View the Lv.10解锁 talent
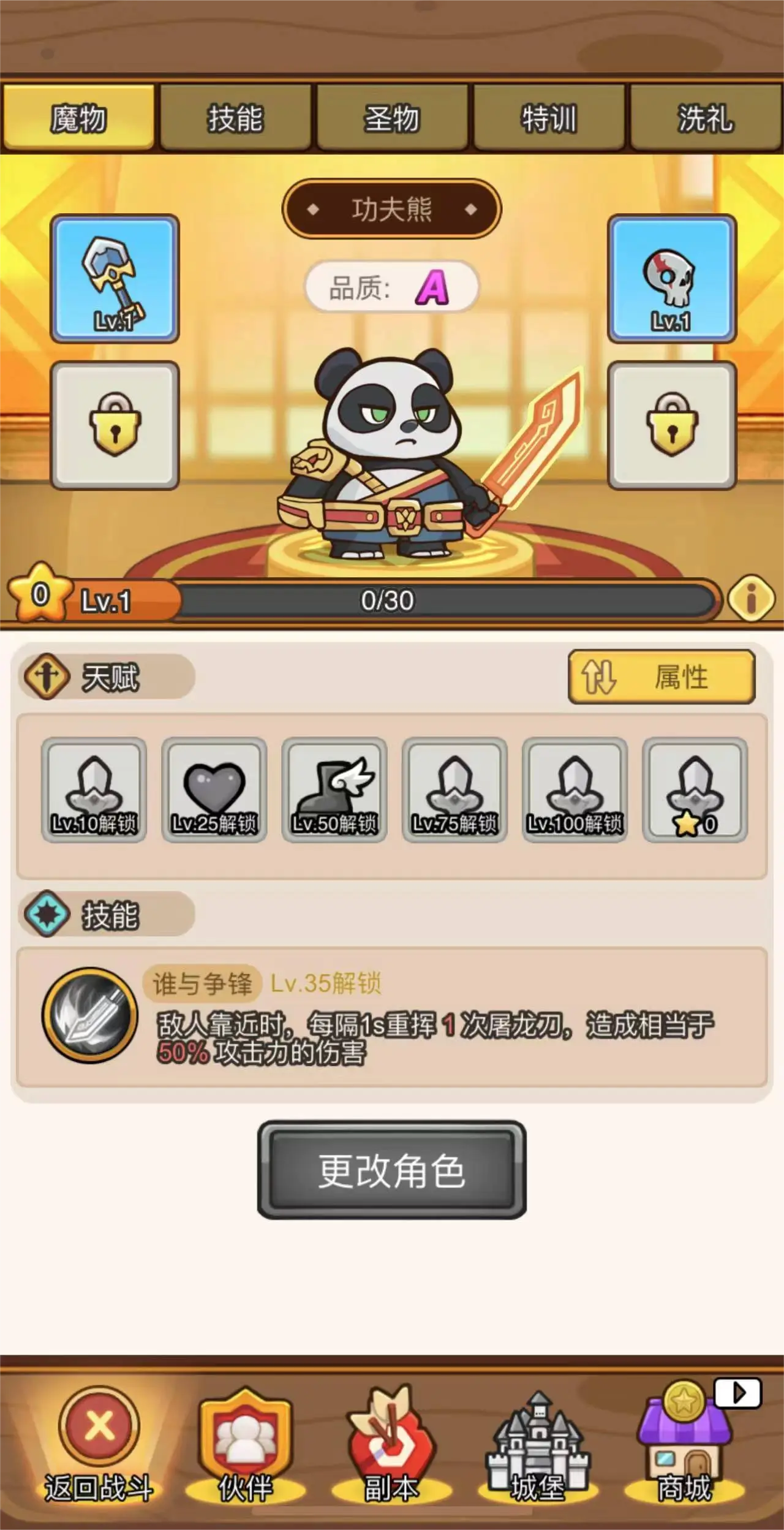This screenshot has width=784, height=1530. [x=94, y=790]
